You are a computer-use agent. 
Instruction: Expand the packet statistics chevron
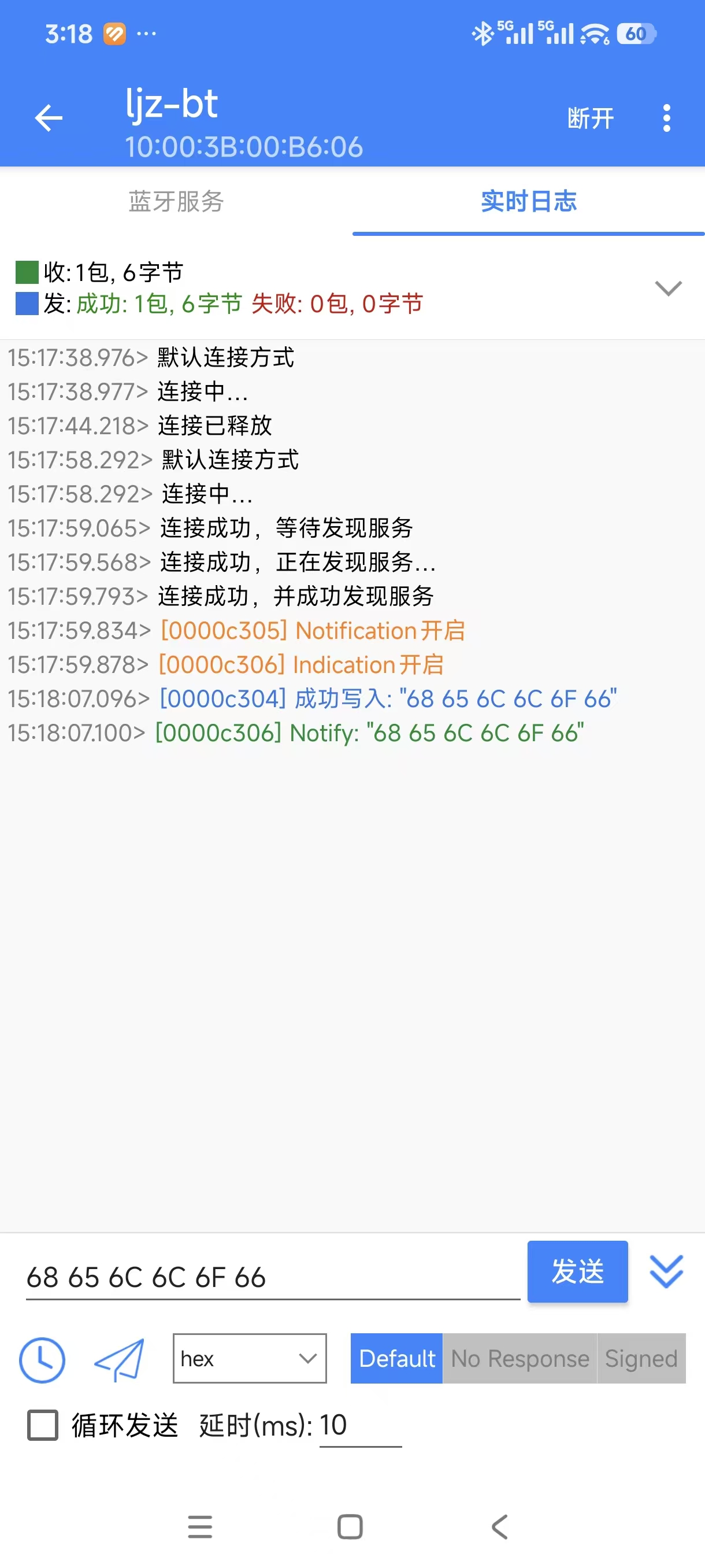click(x=668, y=288)
